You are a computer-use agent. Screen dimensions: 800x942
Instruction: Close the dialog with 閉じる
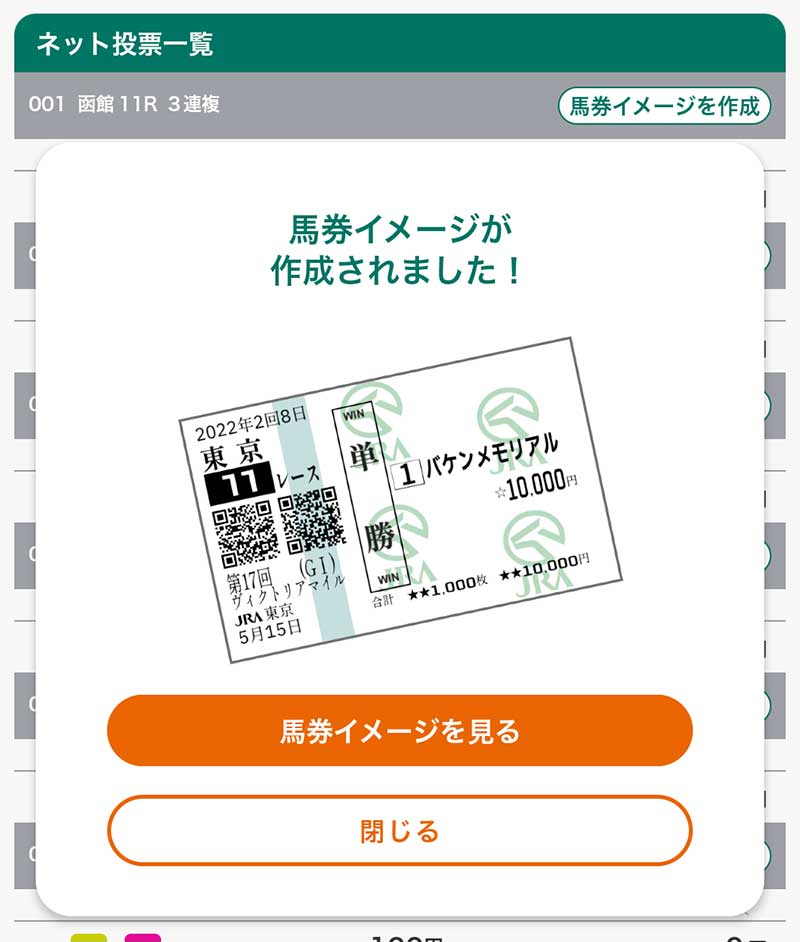399,830
